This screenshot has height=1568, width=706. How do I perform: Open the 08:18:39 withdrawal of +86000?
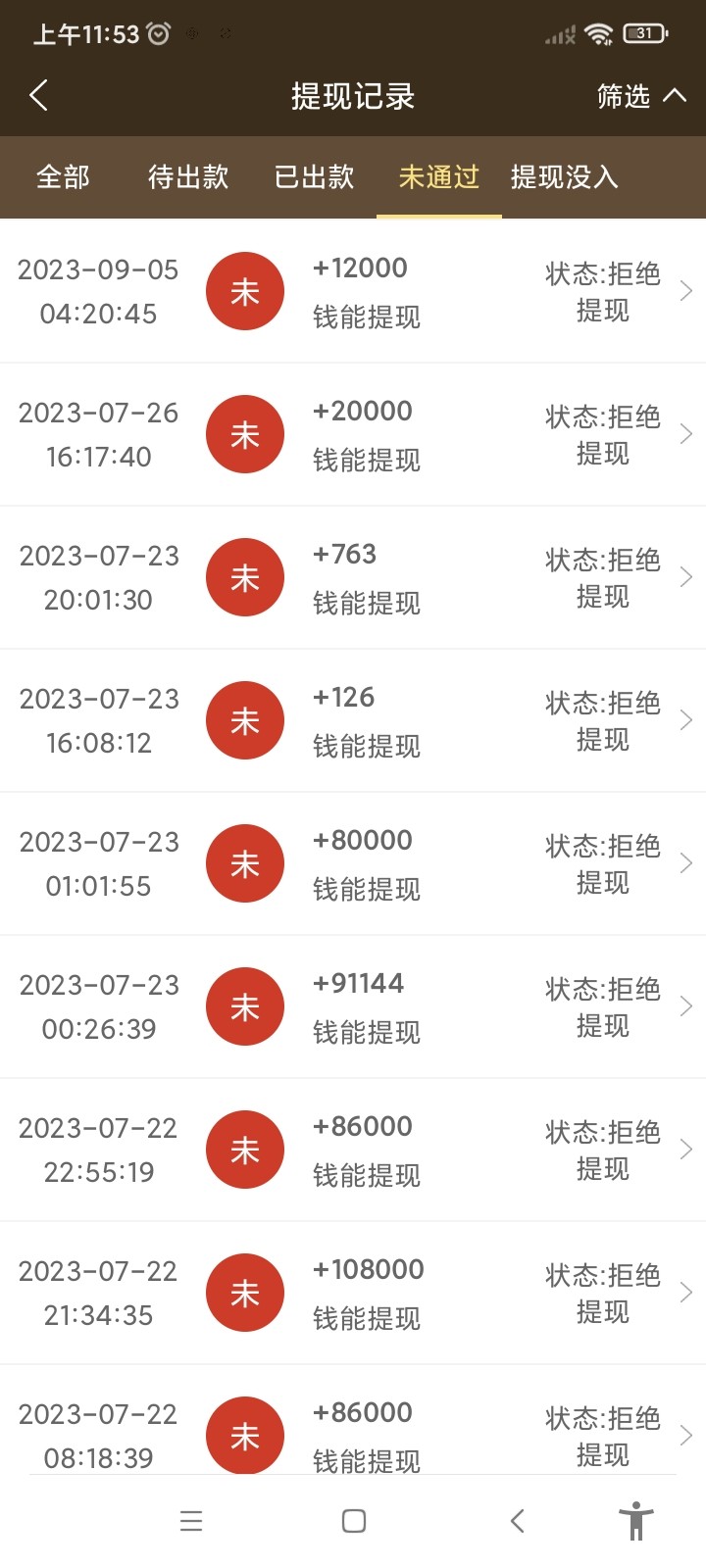(x=353, y=1435)
